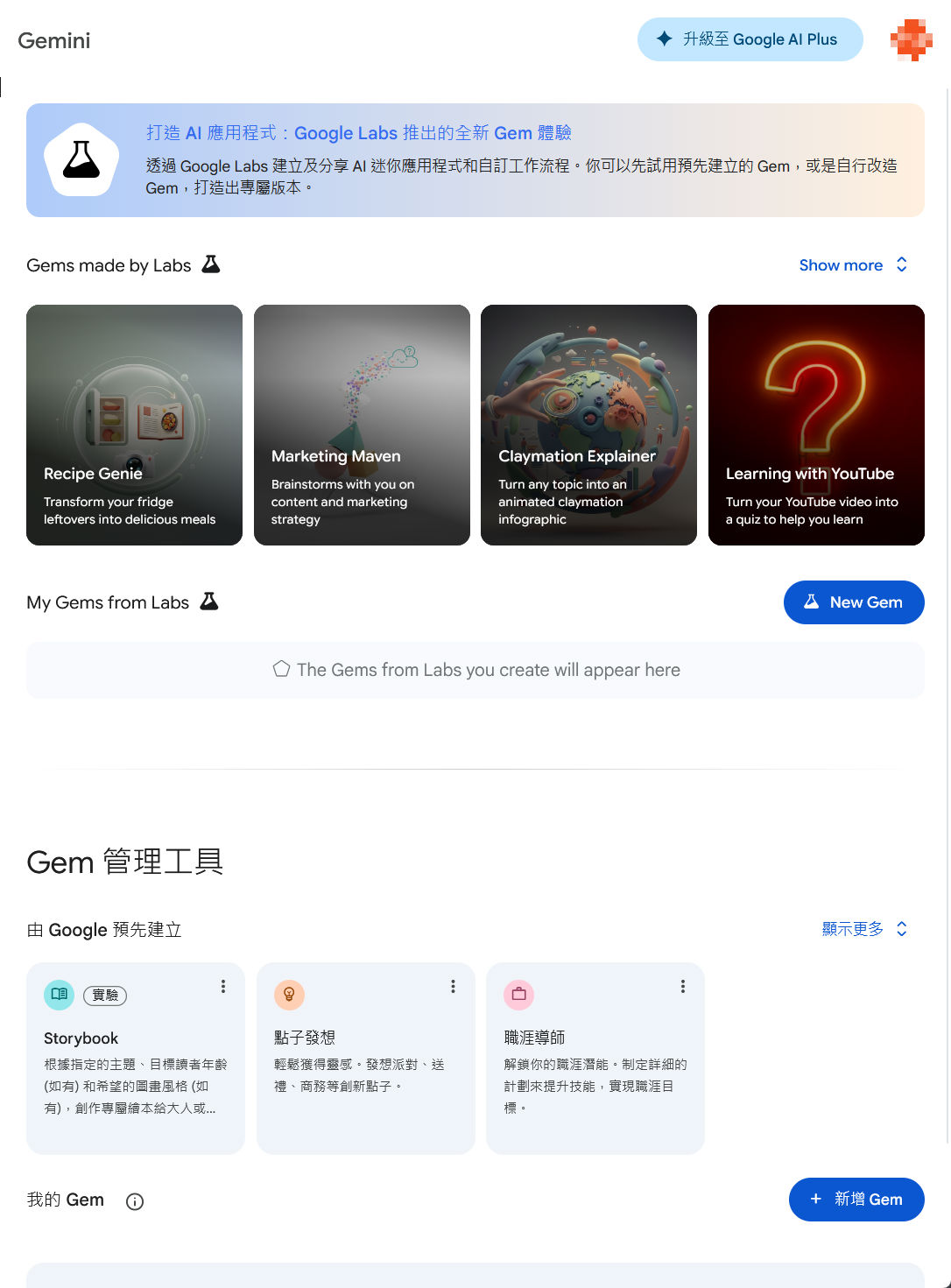Expand 顯示更多 for Google premade gems
Viewport: 951px width, 1288px height.
pyautogui.click(x=863, y=929)
